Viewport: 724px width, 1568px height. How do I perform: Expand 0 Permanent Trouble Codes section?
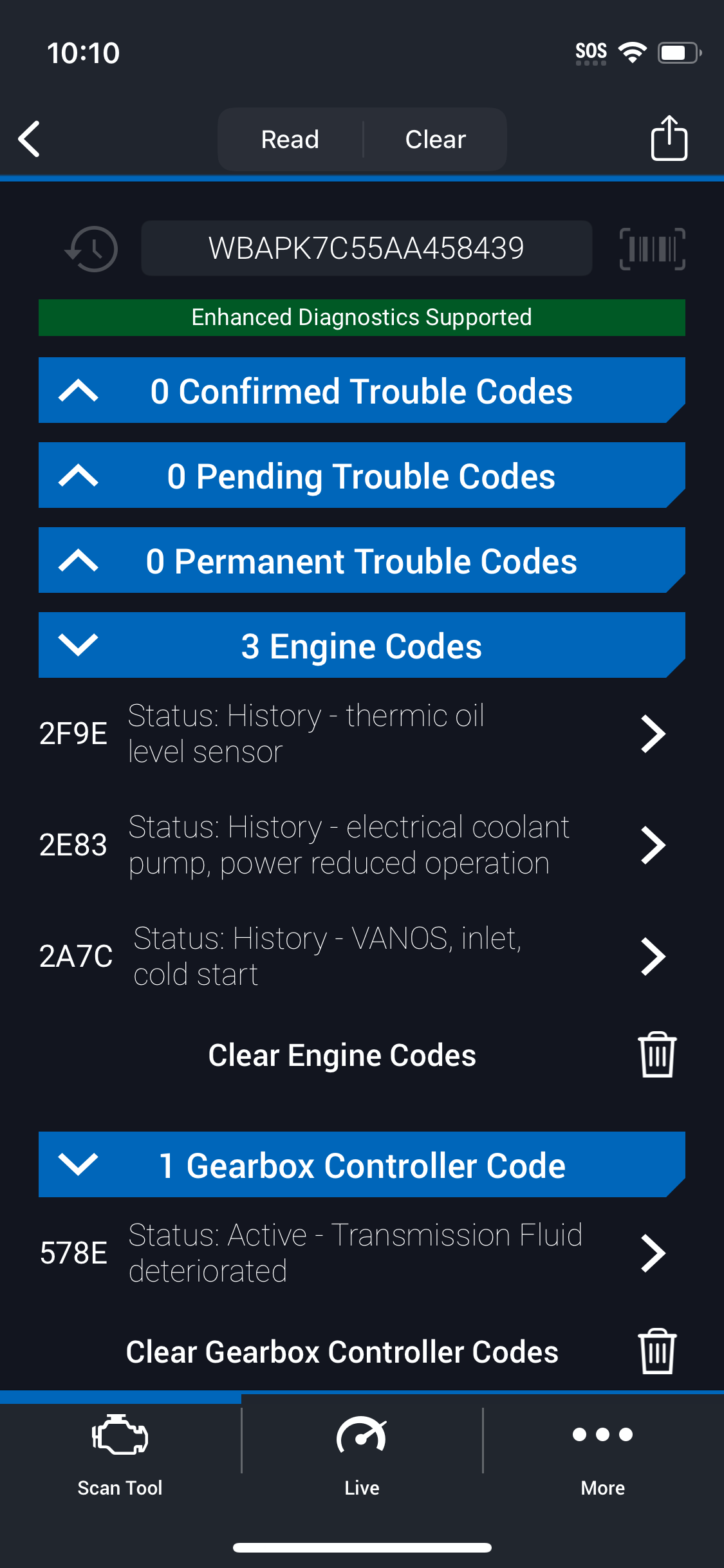pos(362,561)
